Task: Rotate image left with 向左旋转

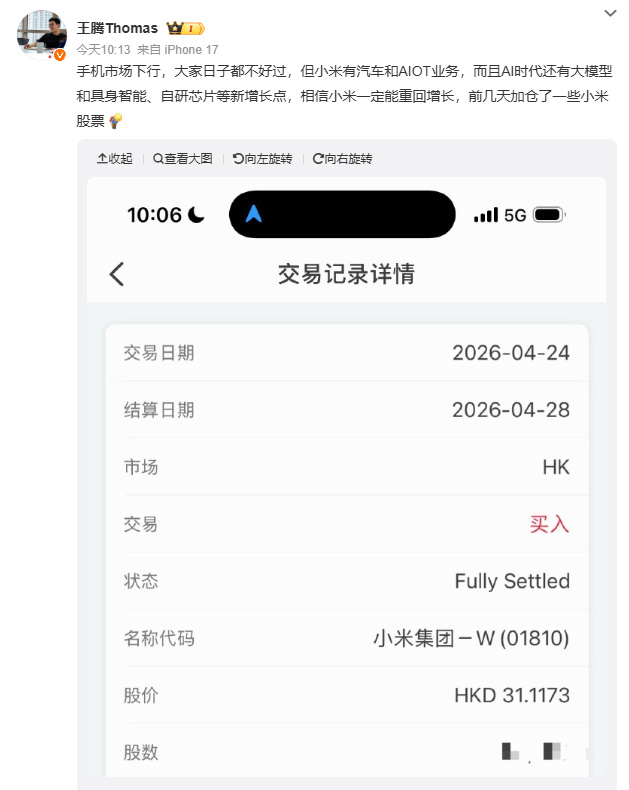Action: tap(262, 159)
